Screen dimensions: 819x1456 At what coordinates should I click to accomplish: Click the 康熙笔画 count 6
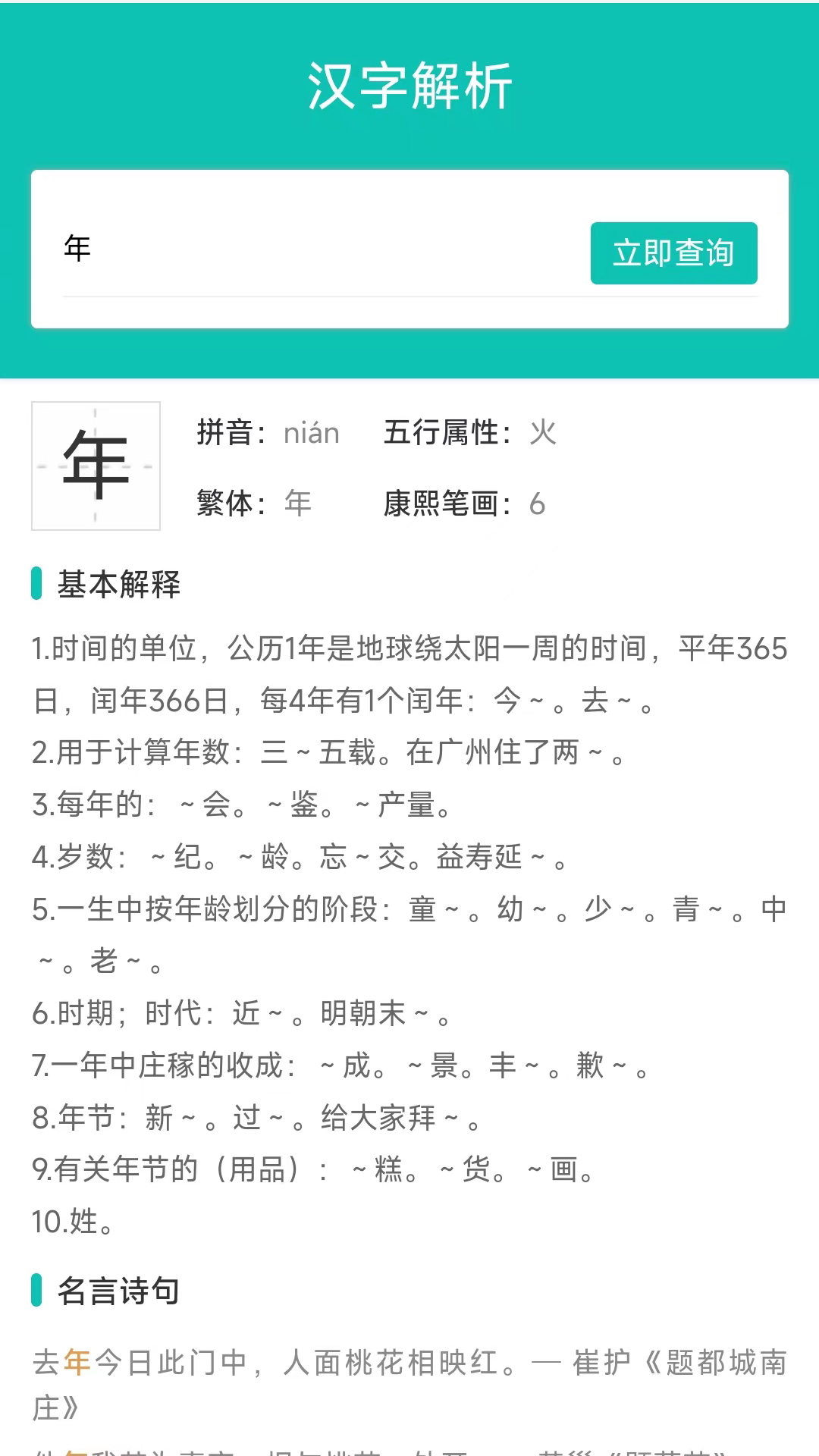538,503
